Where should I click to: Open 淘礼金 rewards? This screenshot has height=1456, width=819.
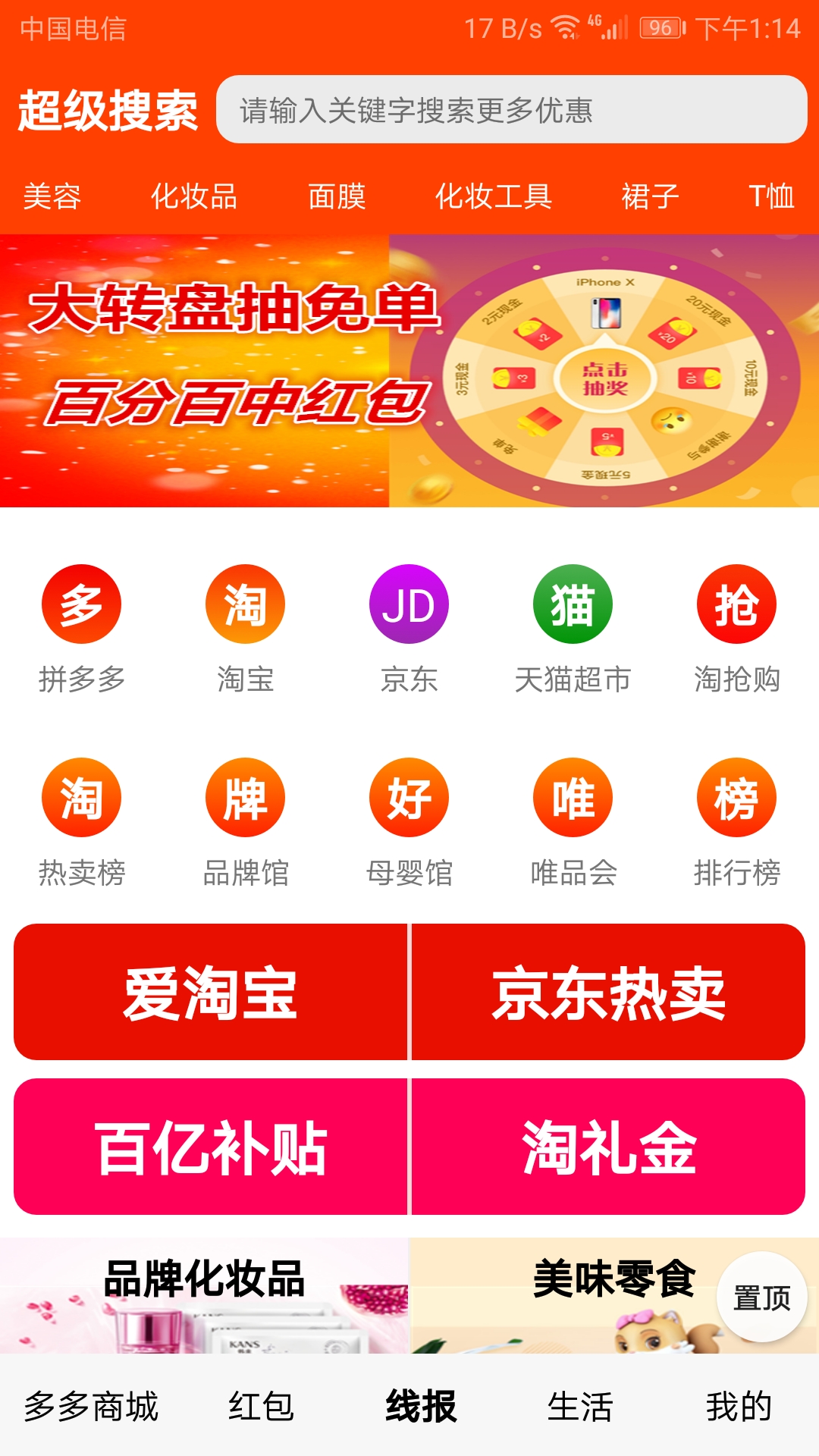pos(608,1147)
